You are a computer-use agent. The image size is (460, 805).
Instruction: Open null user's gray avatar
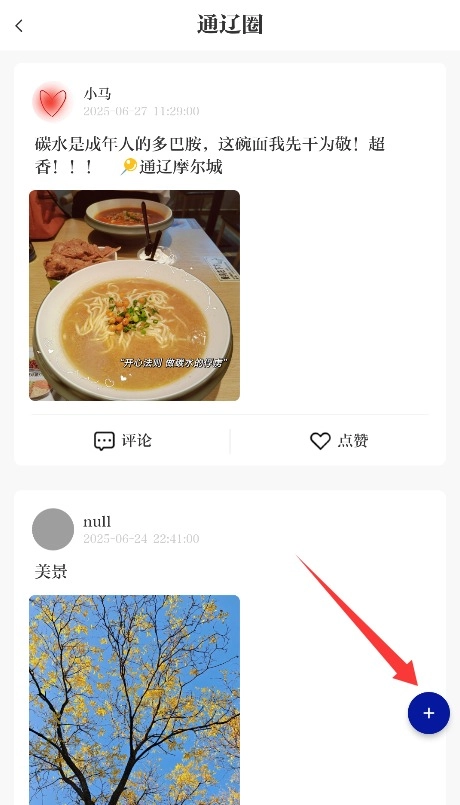tap(53, 529)
